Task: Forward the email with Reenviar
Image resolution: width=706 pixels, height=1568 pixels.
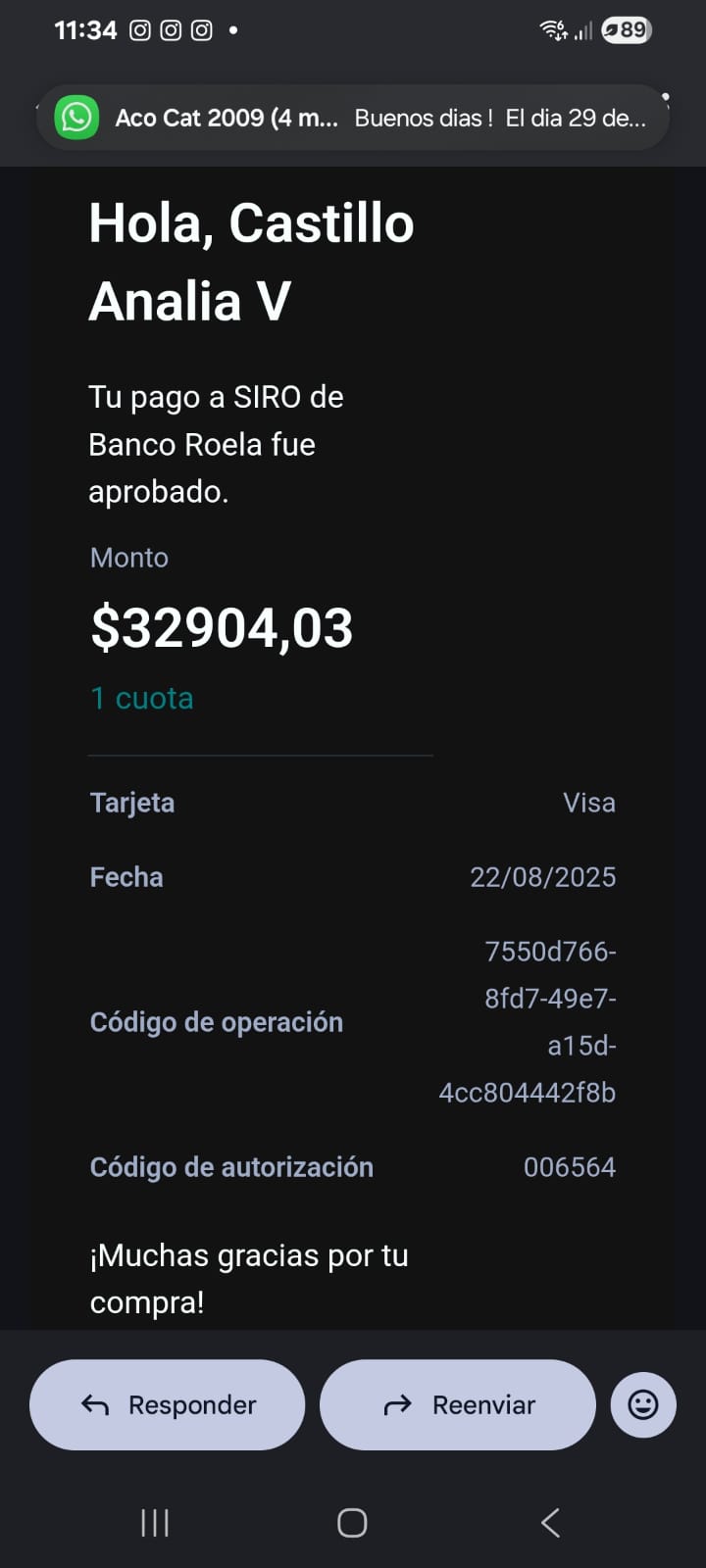Action: click(x=458, y=1404)
